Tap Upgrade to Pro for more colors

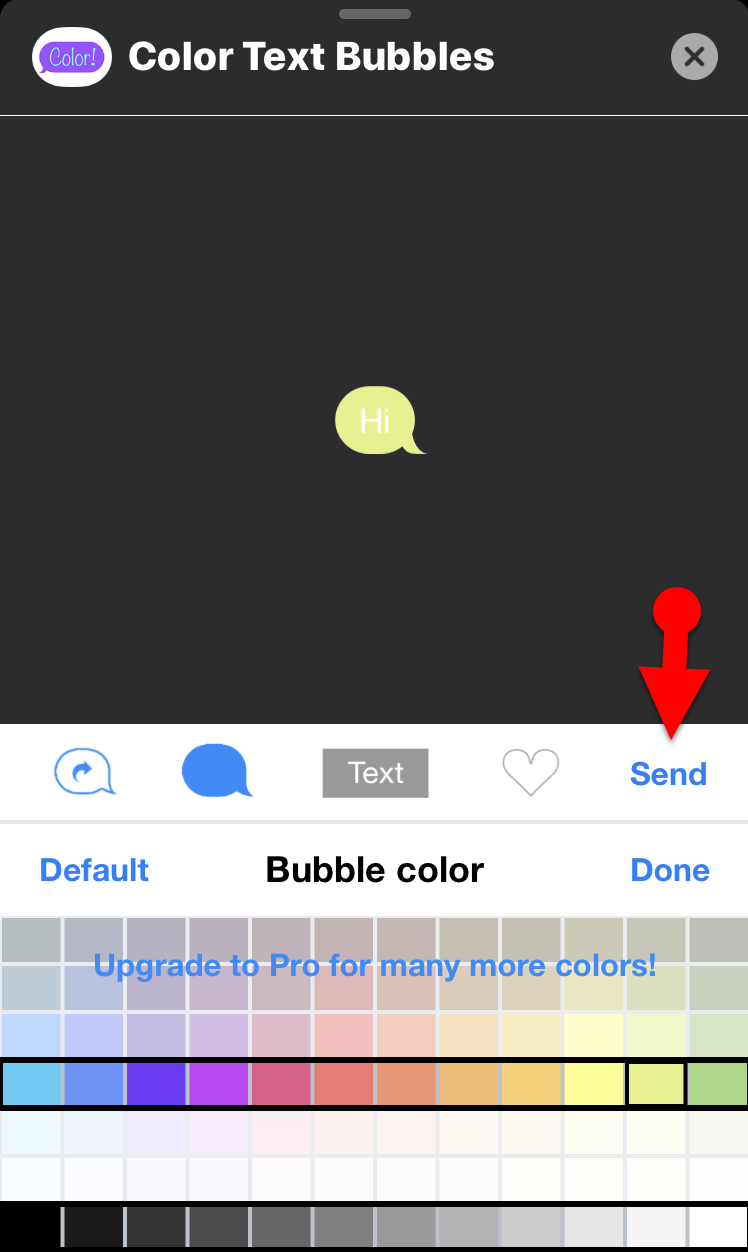(375, 966)
